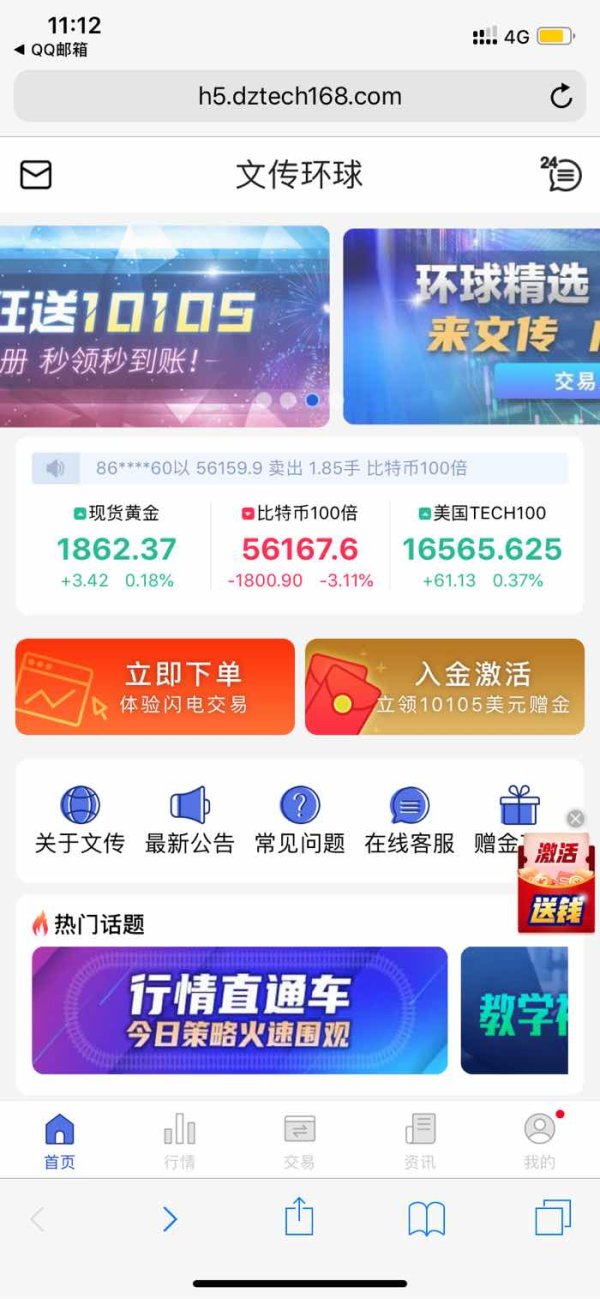Viewport: 600px width, 1299px height.
Task: Switch to the 我的 tab
Action: click(540, 1141)
